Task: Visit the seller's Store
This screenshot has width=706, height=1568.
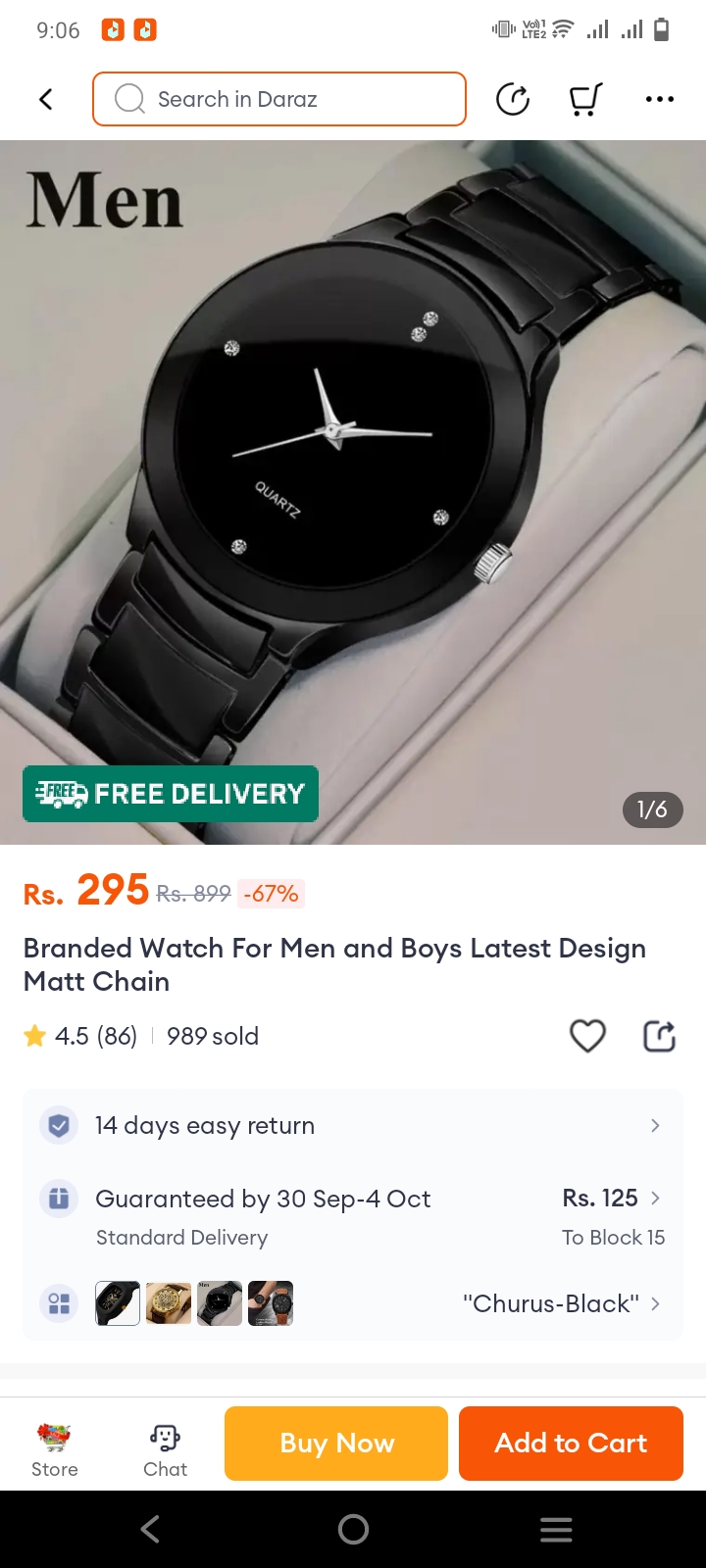Action: point(55,1448)
